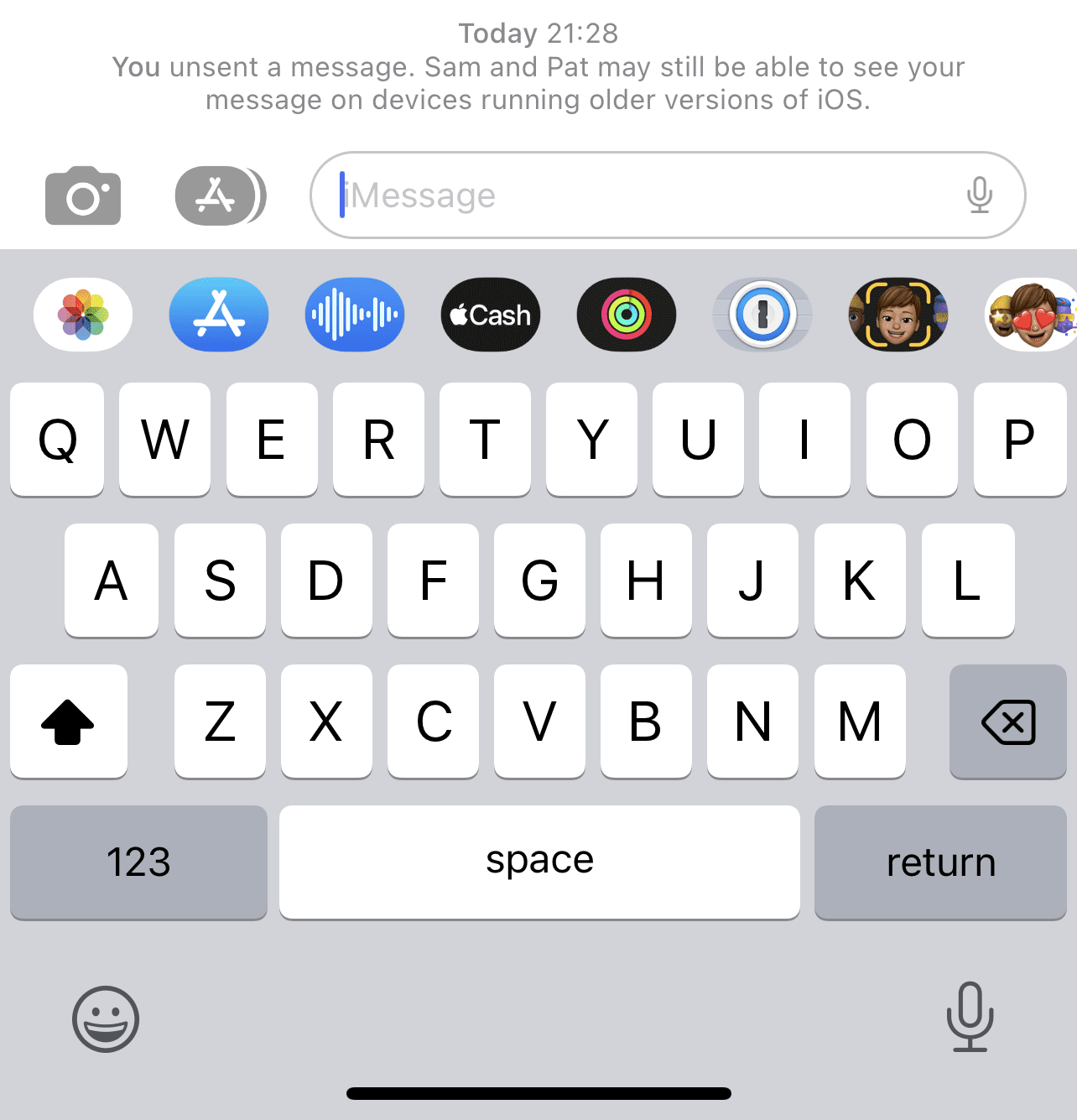
Task: Open the App Store for iMessage
Action: tap(219, 315)
